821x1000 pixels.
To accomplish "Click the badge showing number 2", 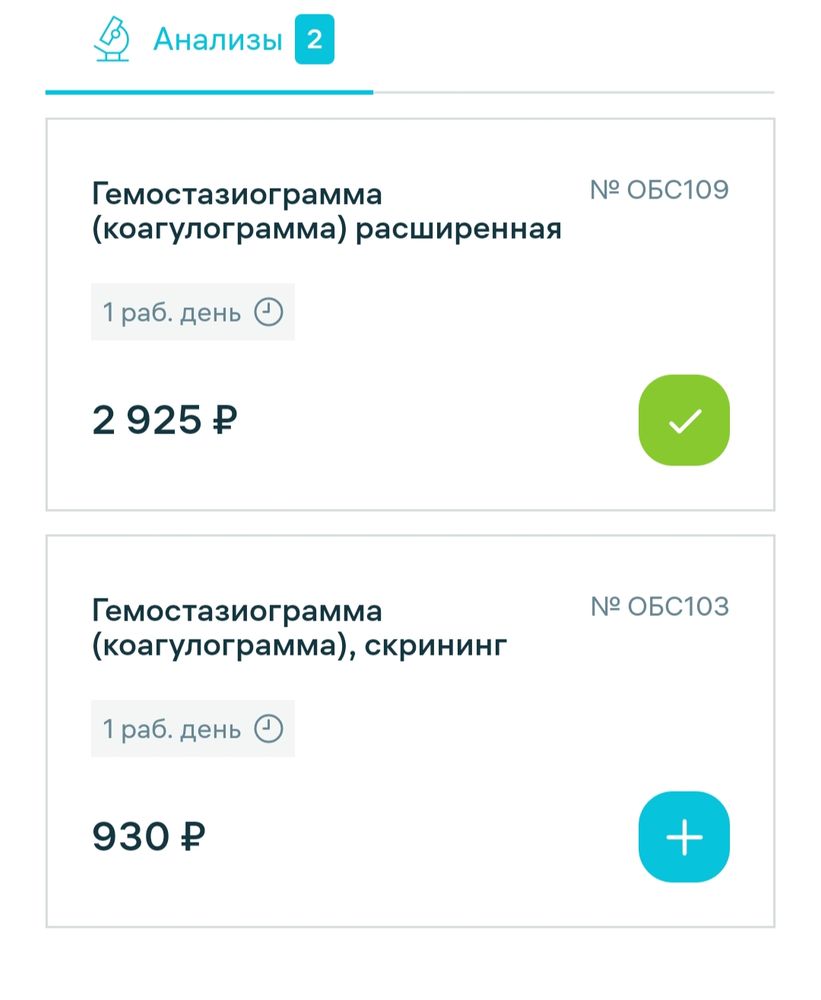I will [x=316, y=38].
